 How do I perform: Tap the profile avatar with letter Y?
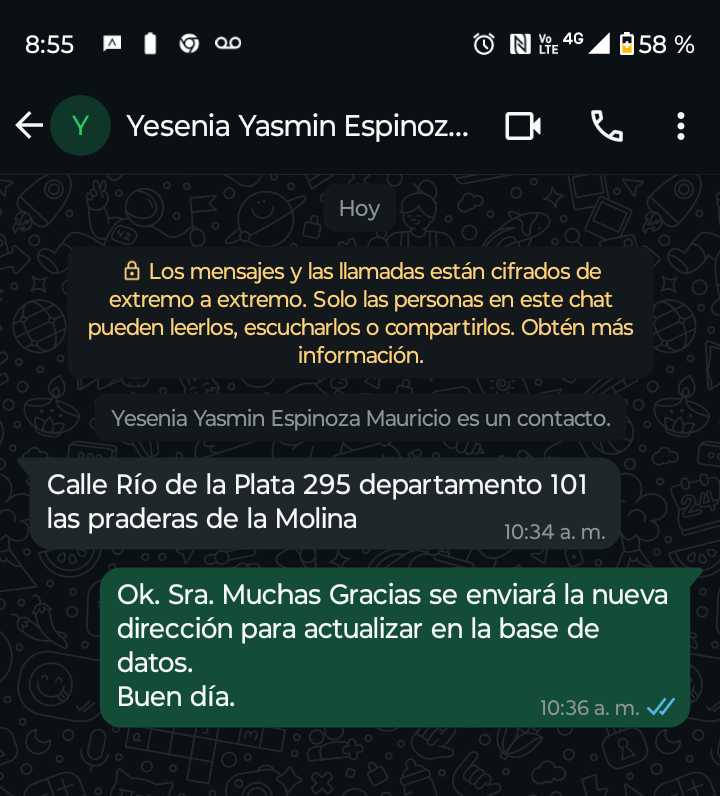(x=80, y=126)
